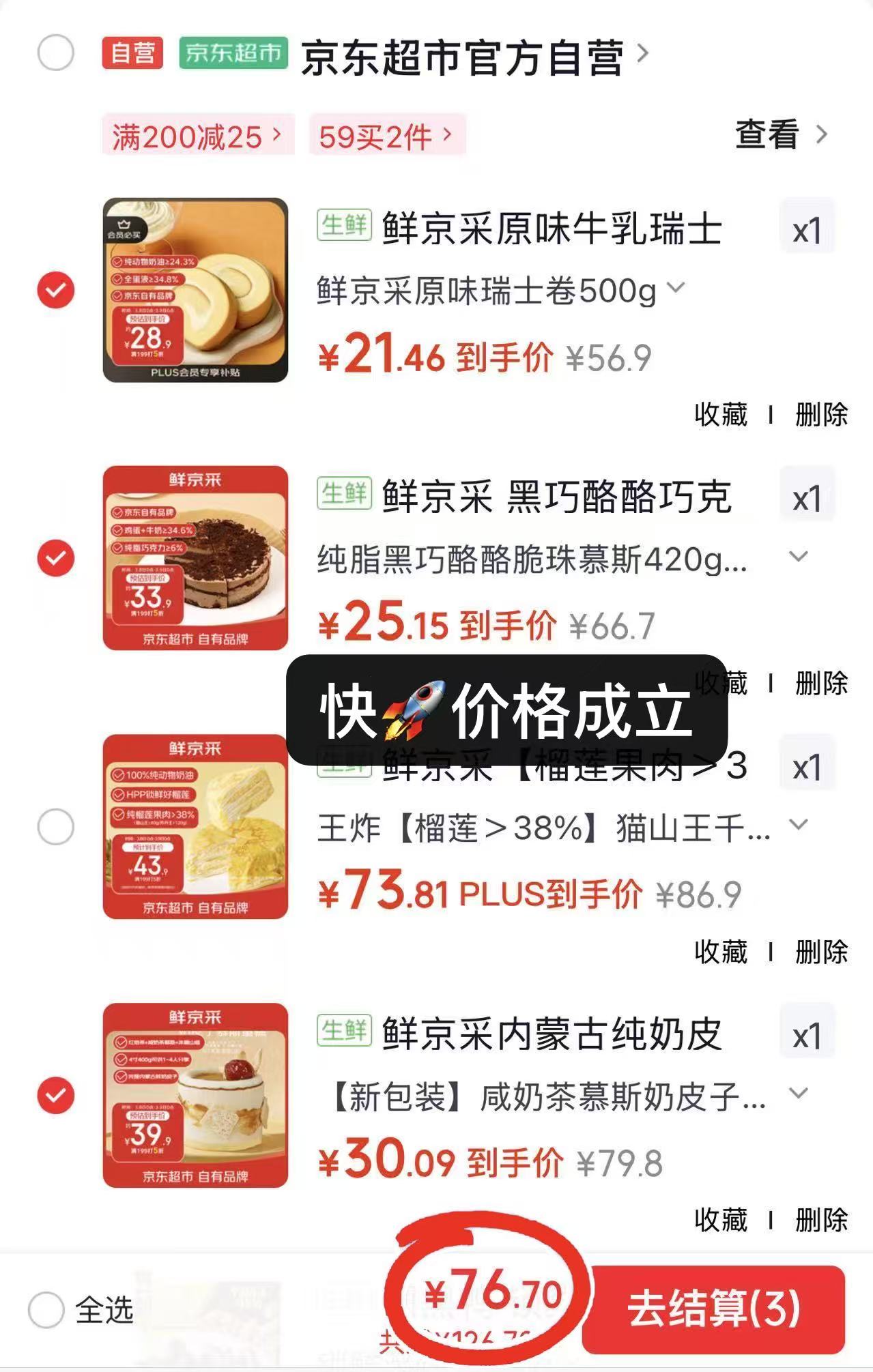Adjust quantity x1 of 内蒙古纯奶皮 item
The width and height of the screenshot is (873, 1372).
click(x=807, y=1037)
